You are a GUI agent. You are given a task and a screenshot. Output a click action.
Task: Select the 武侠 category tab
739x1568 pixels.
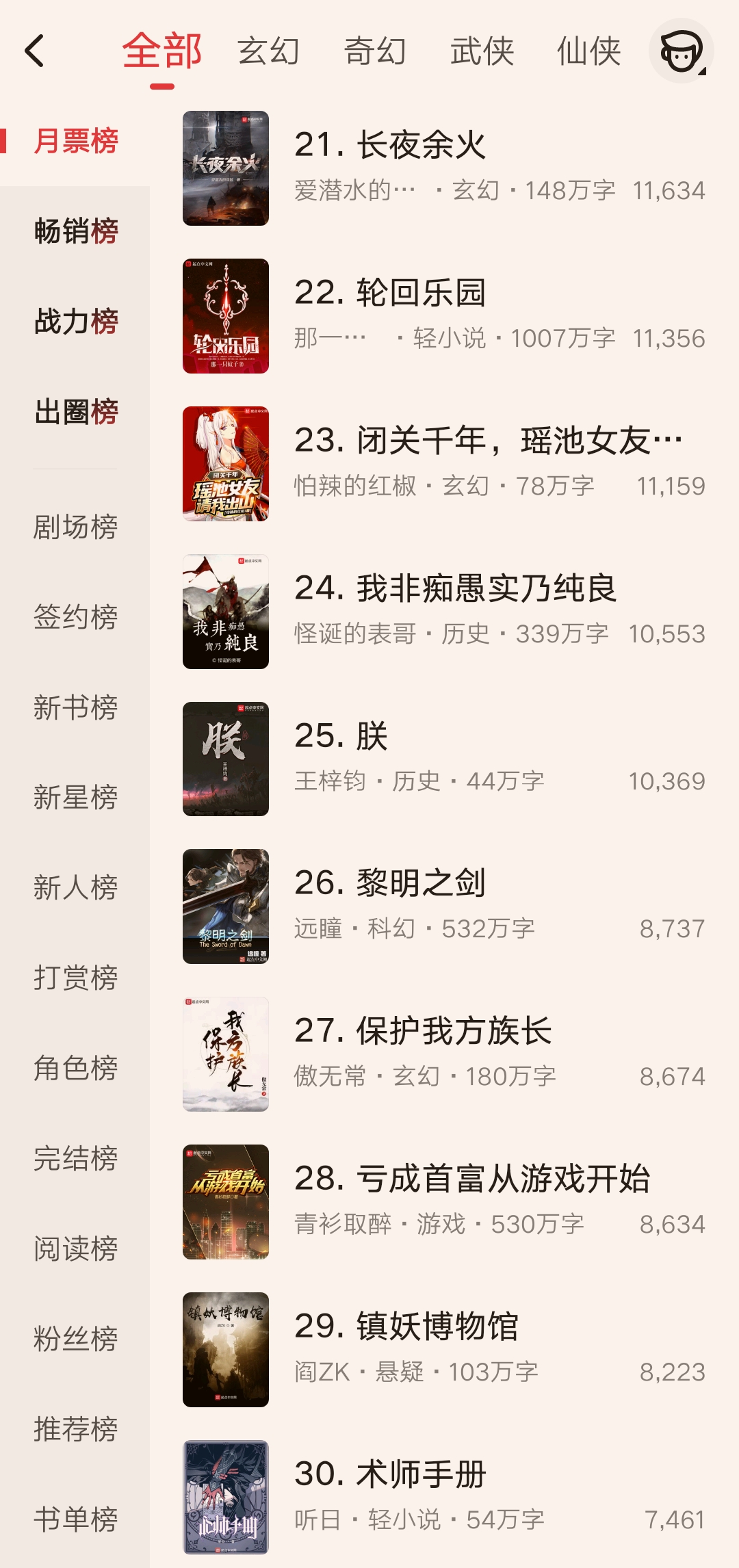(480, 51)
